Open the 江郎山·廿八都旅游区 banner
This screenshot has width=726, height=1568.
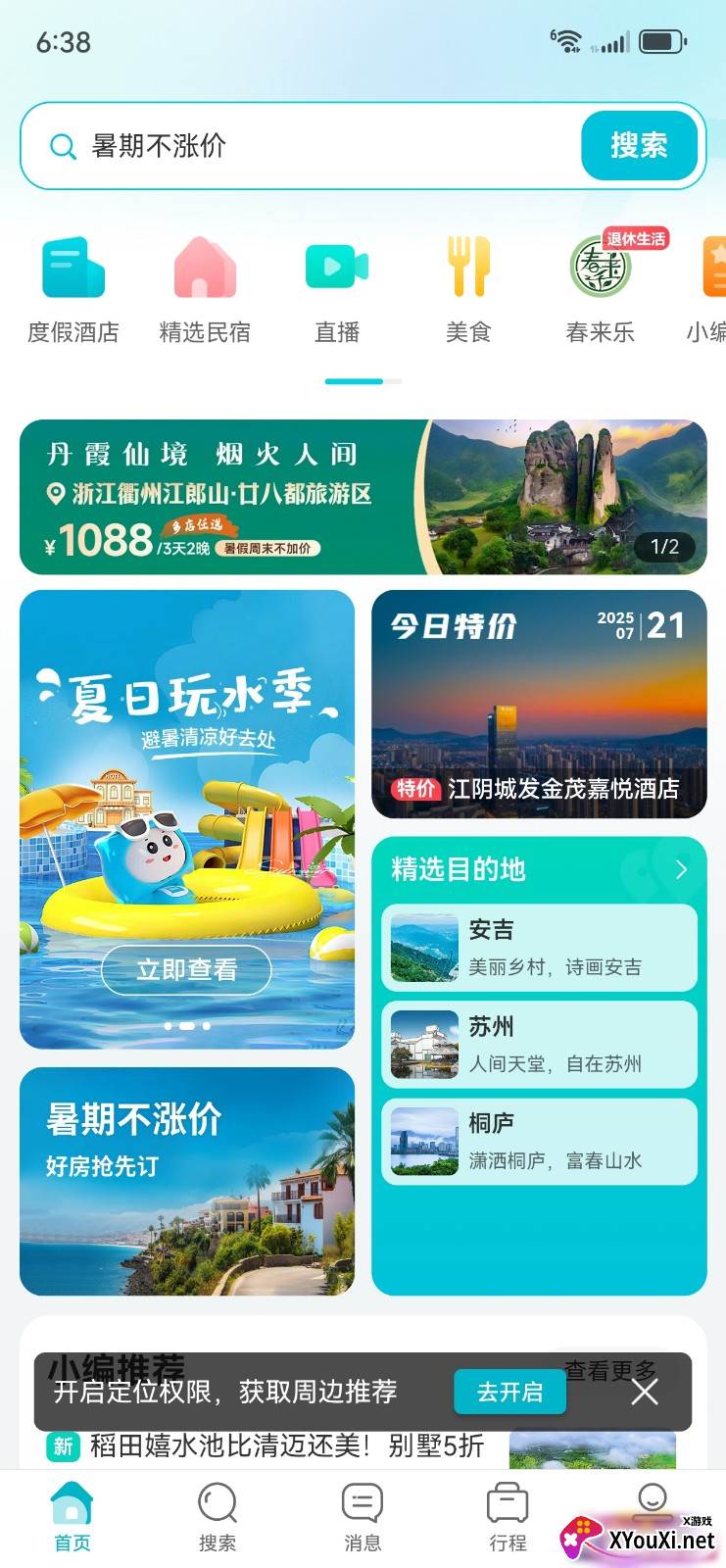pyautogui.click(x=363, y=497)
